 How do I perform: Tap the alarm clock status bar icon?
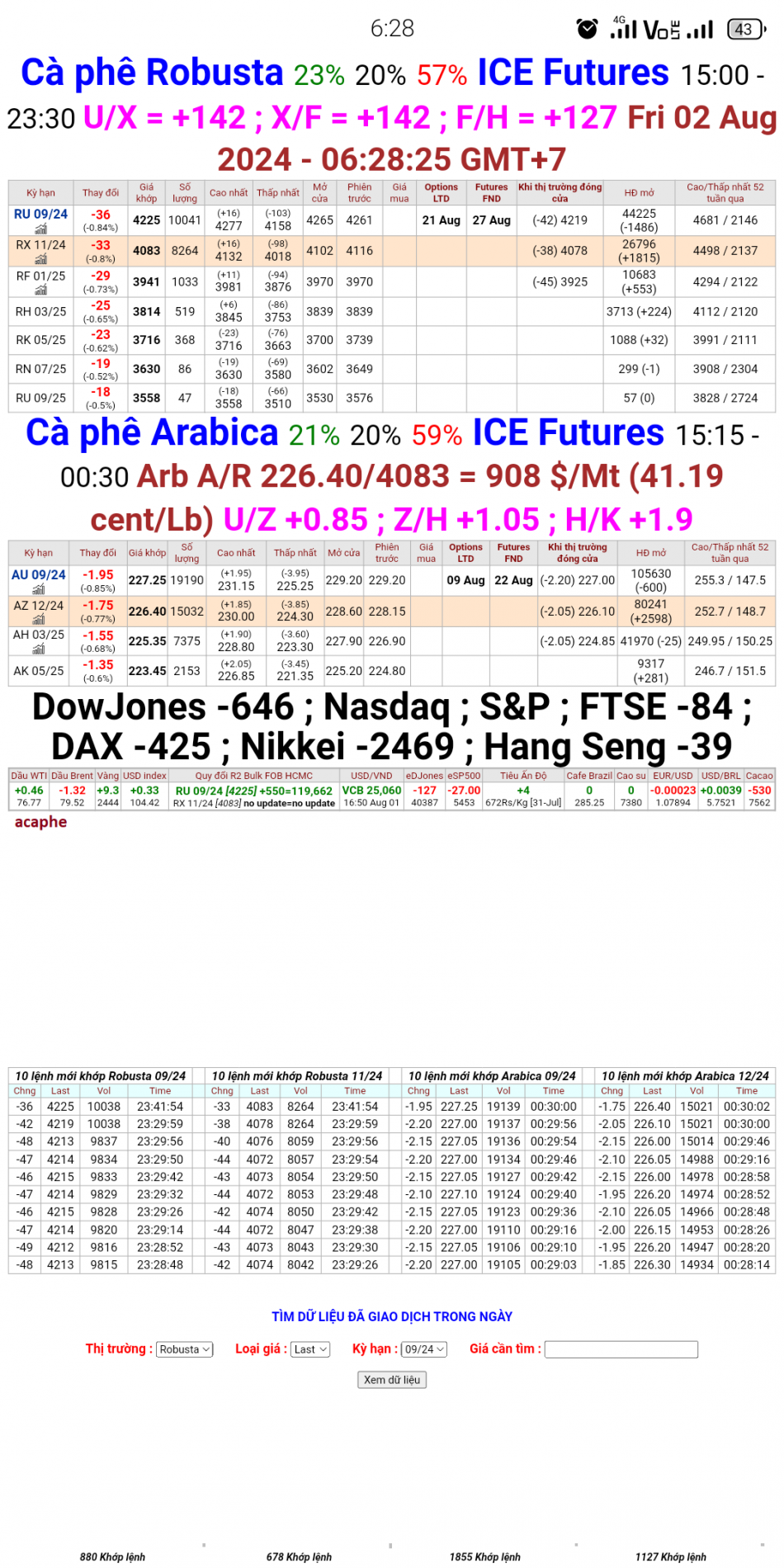pyautogui.click(x=586, y=27)
